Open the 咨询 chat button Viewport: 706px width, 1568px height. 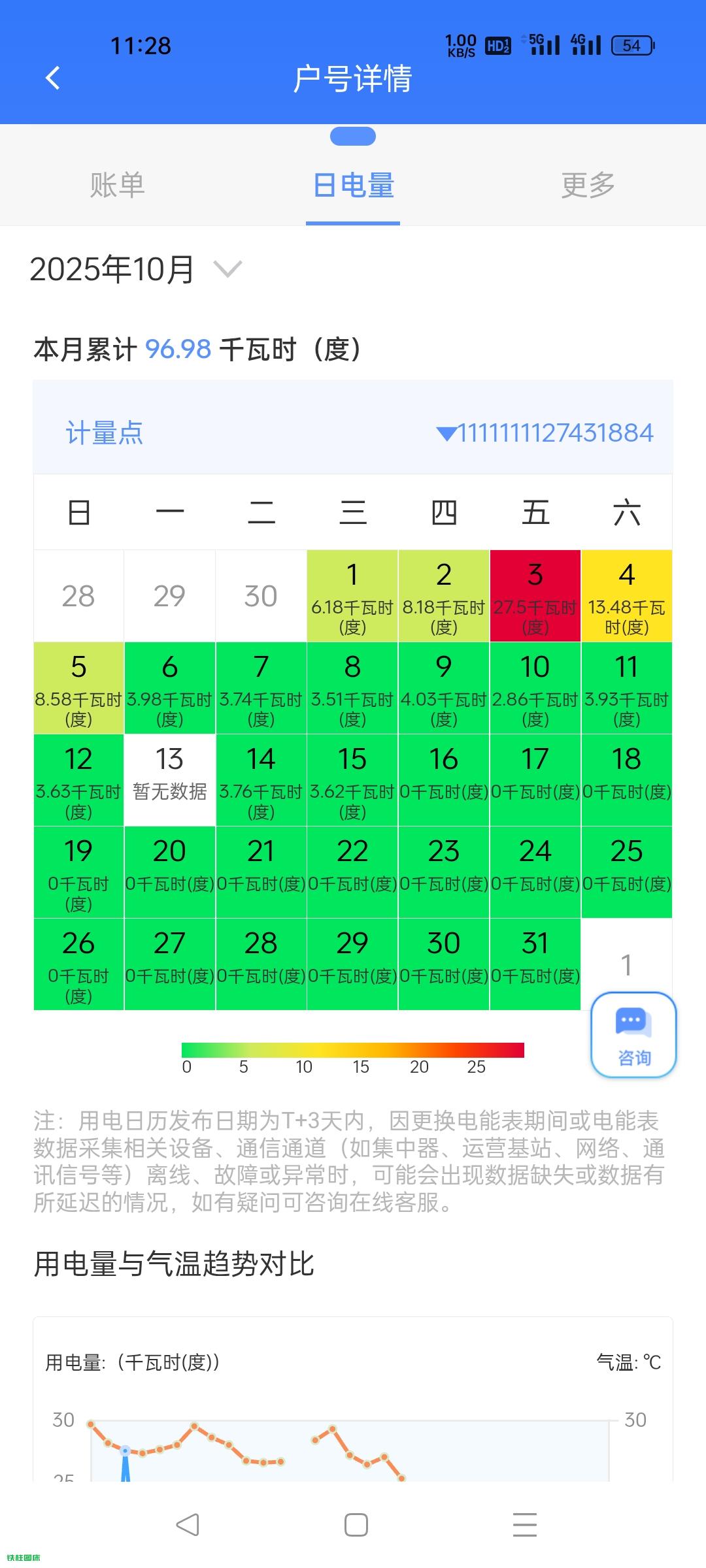(x=633, y=1034)
